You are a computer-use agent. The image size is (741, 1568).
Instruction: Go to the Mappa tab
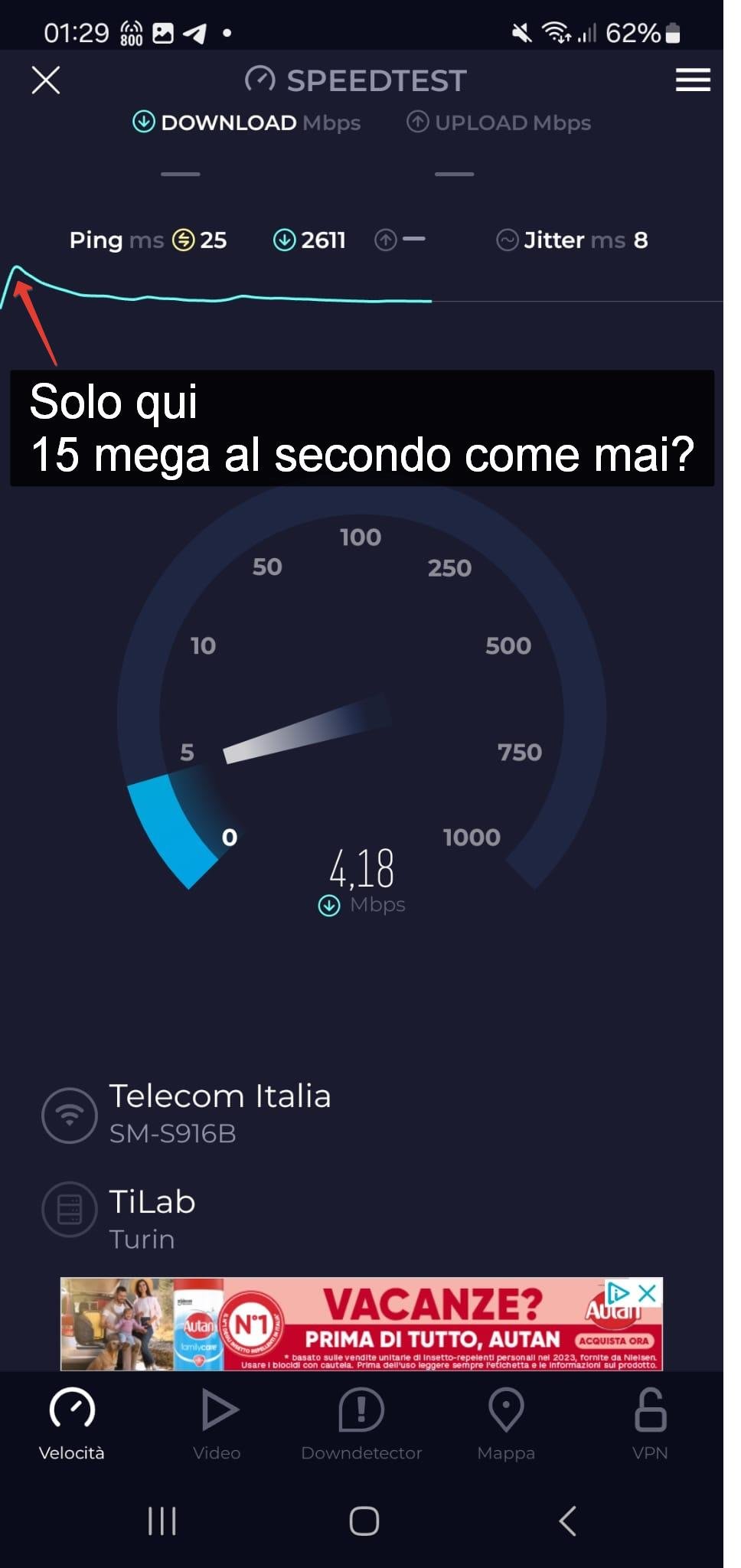tap(506, 1424)
